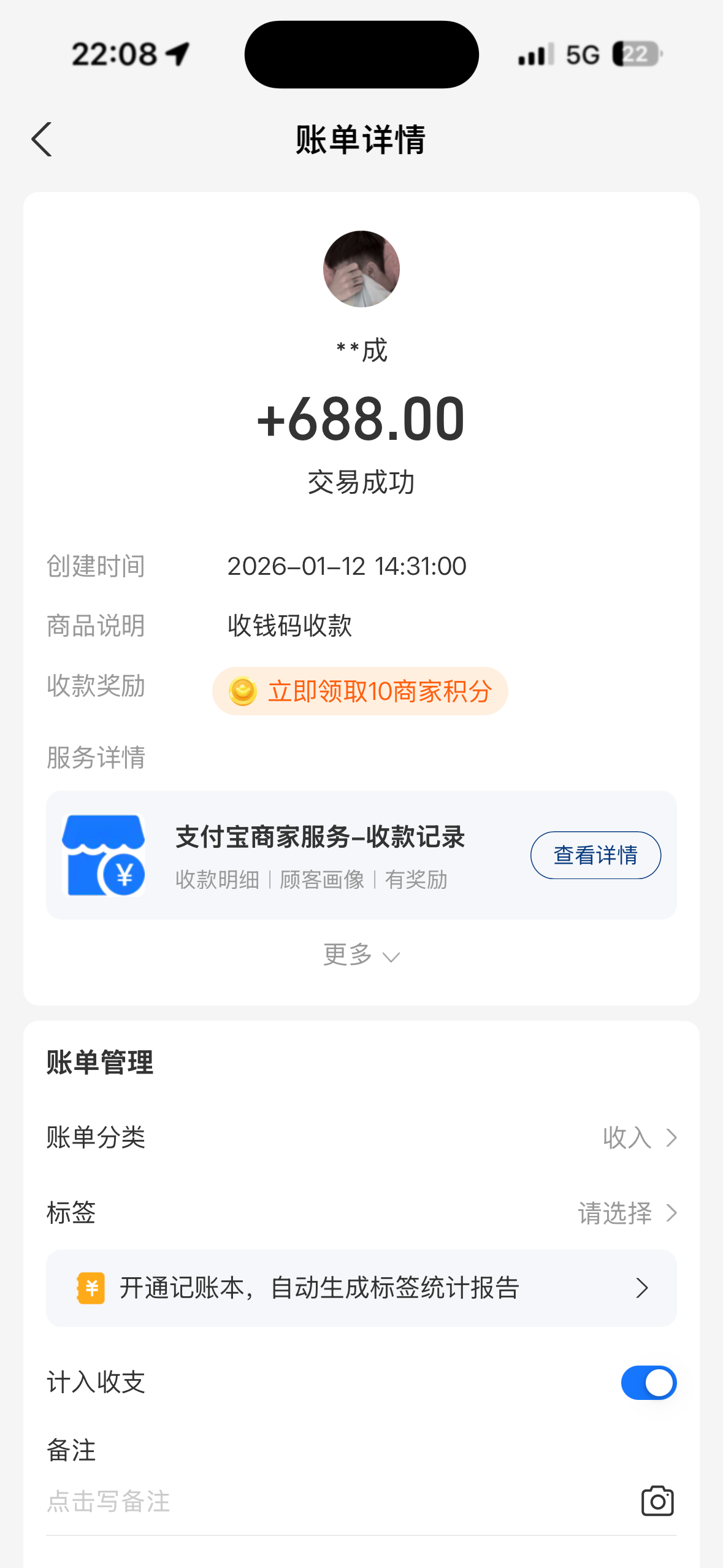
Task: Open the 账单分类 category row
Action: [361, 1137]
